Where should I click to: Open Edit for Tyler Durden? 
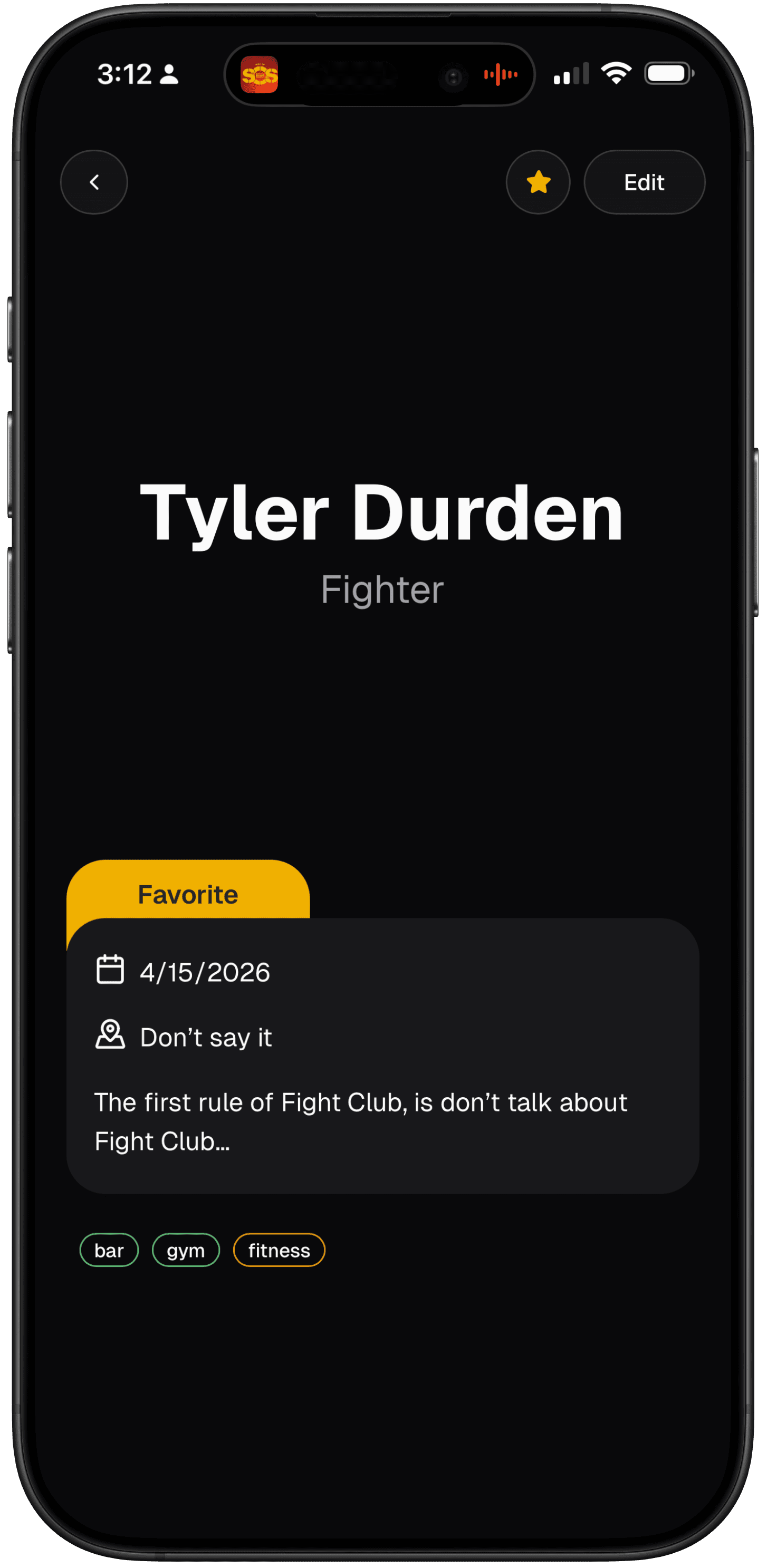click(644, 182)
